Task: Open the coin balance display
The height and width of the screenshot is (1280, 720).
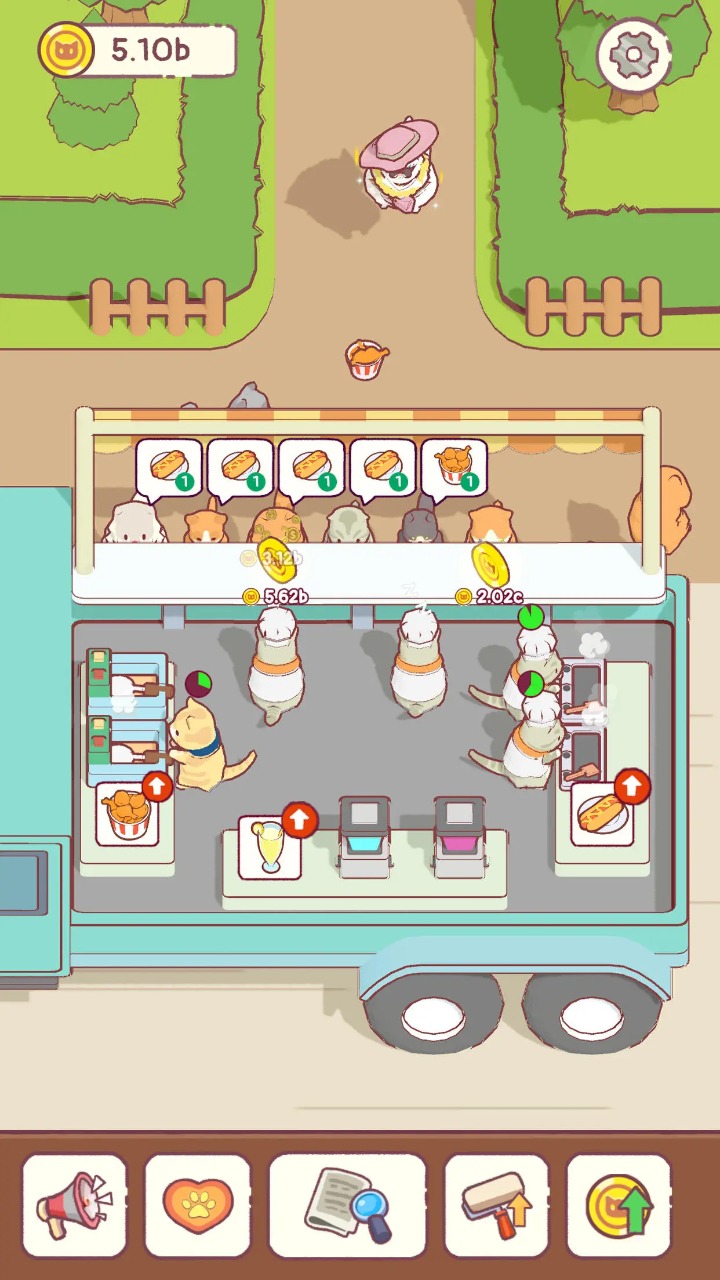Action: (138, 50)
